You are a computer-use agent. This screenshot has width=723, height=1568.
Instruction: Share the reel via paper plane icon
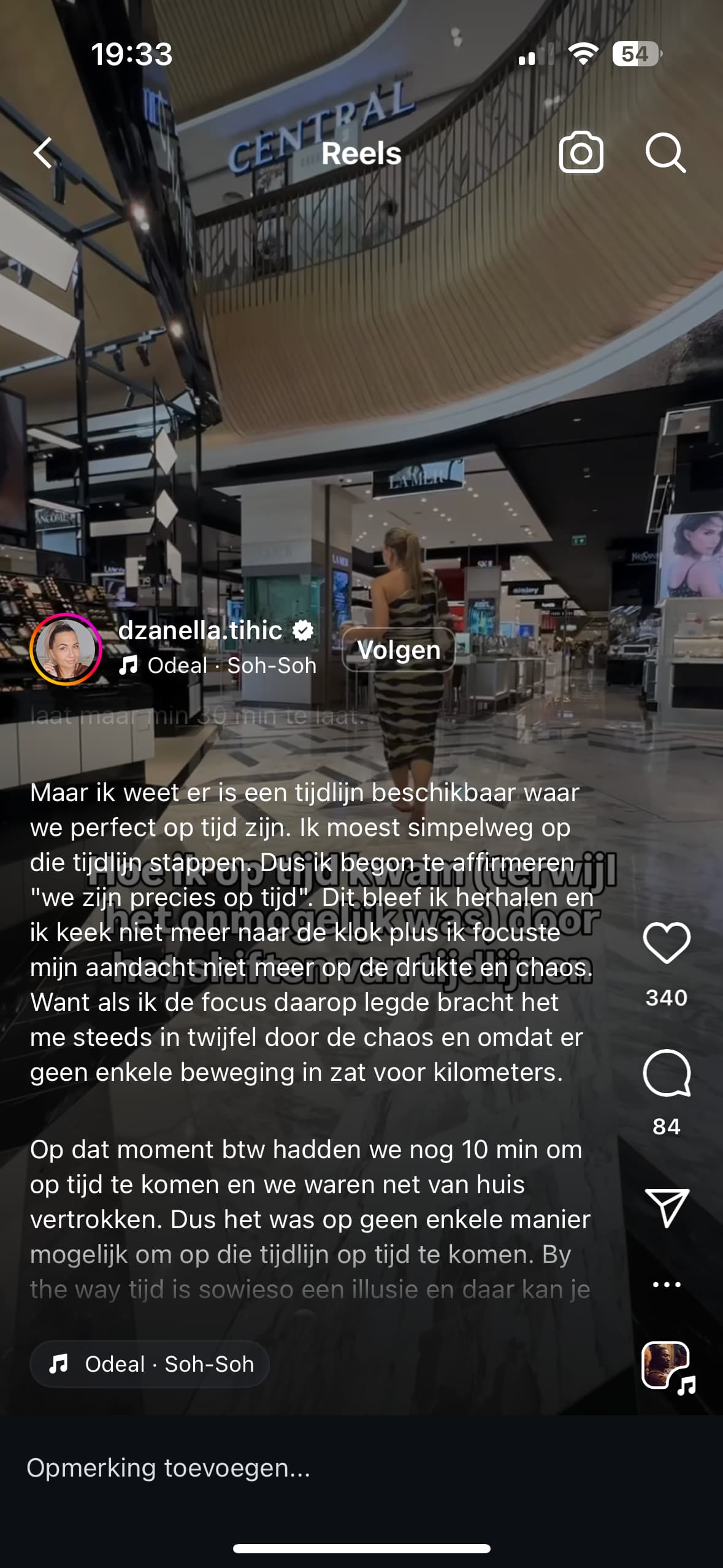[x=667, y=1208]
